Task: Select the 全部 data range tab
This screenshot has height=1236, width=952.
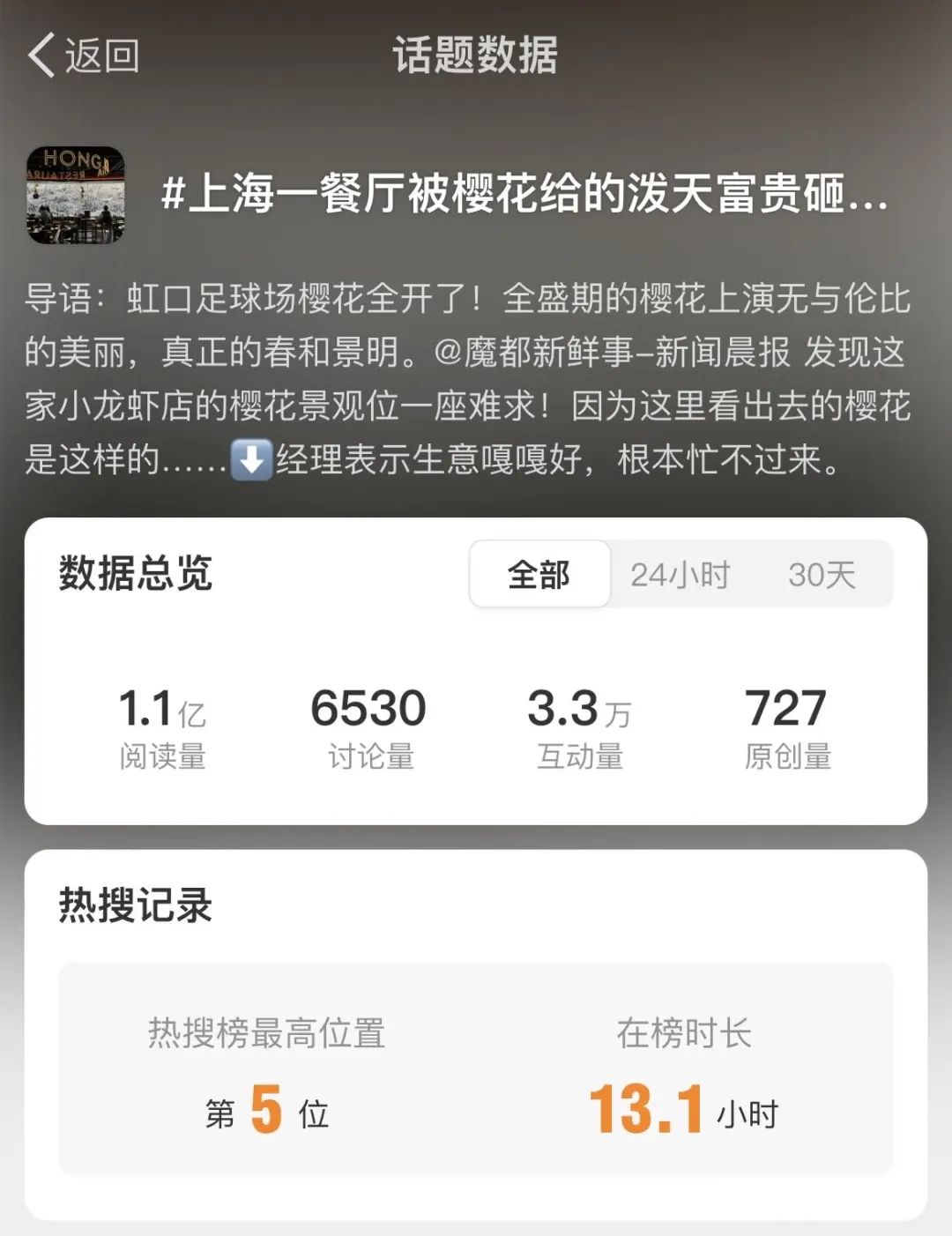Action: (539, 575)
